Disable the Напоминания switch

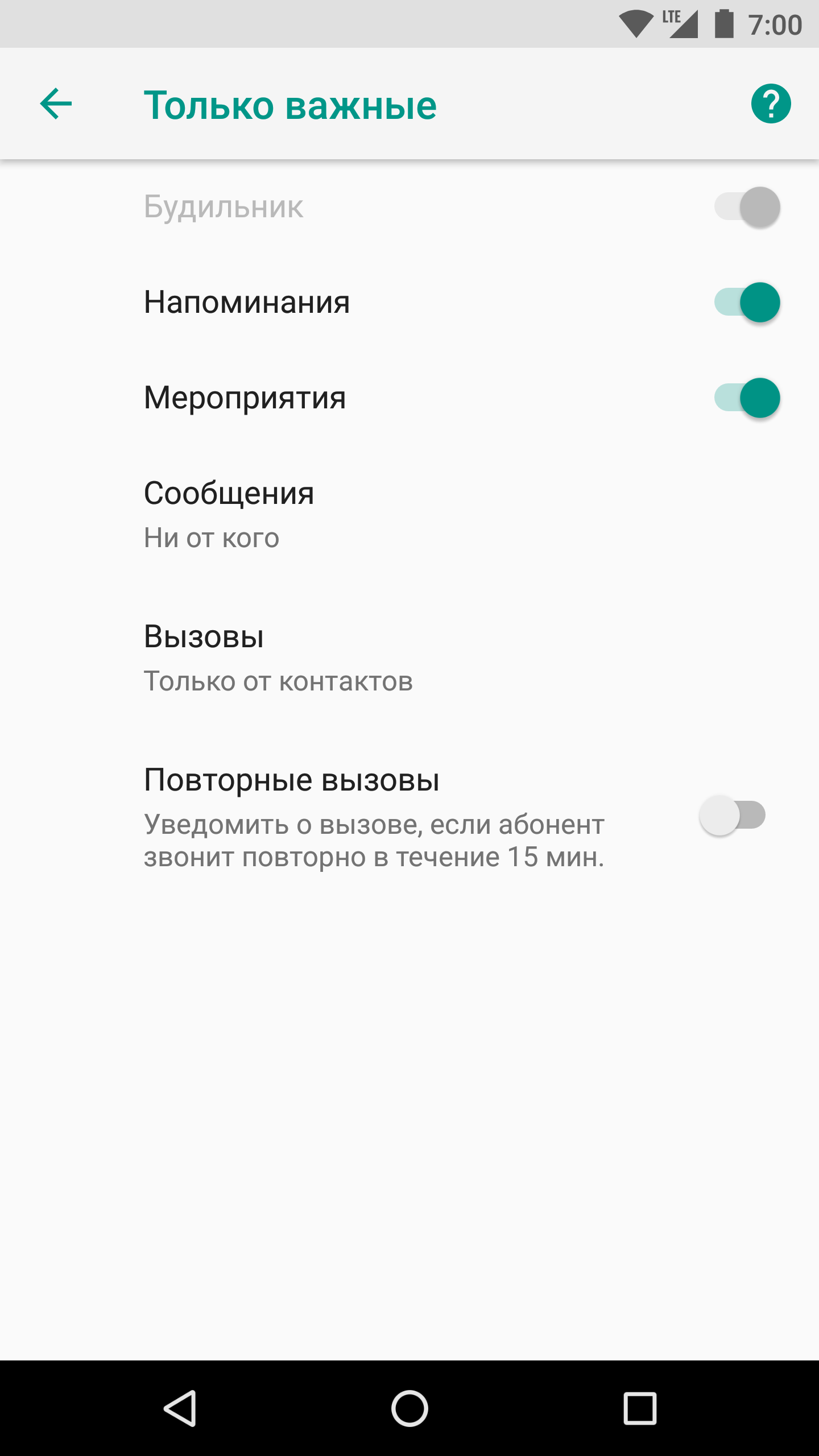(x=747, y=302)
